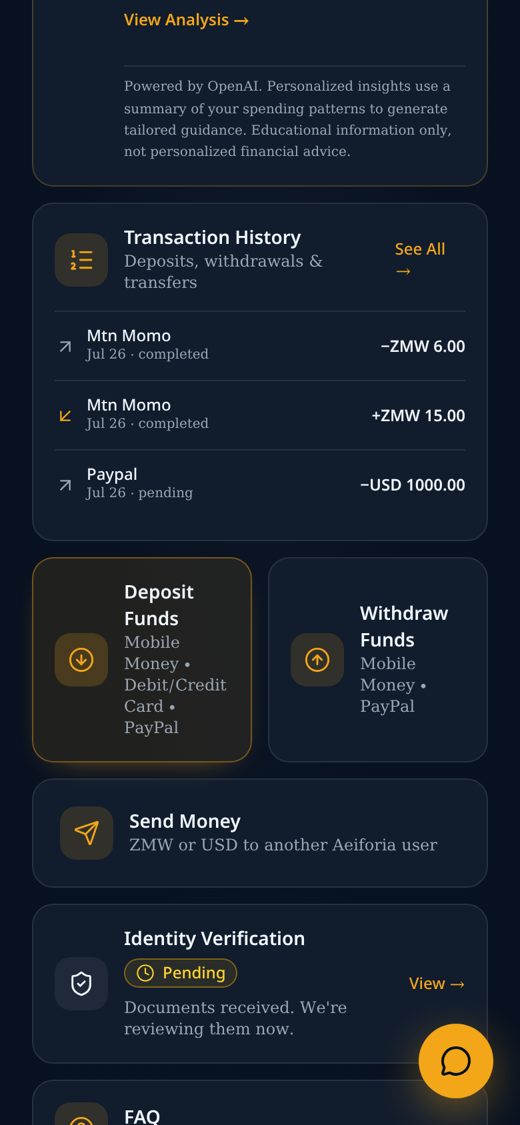View Identity Verification status
This screenshot has width=520, height=1125.
(437, 984)
